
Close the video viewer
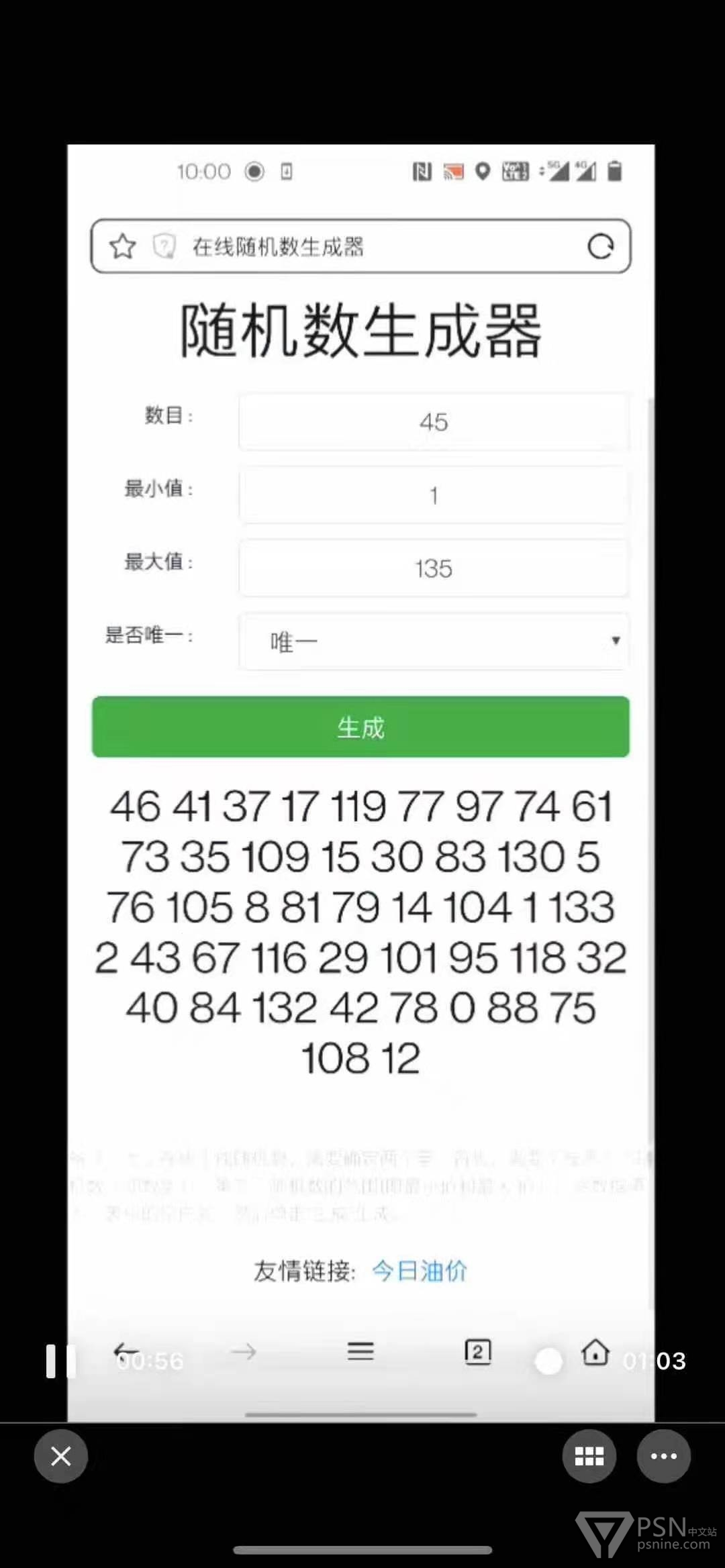pyautogui.click(x=61, y=1456)
